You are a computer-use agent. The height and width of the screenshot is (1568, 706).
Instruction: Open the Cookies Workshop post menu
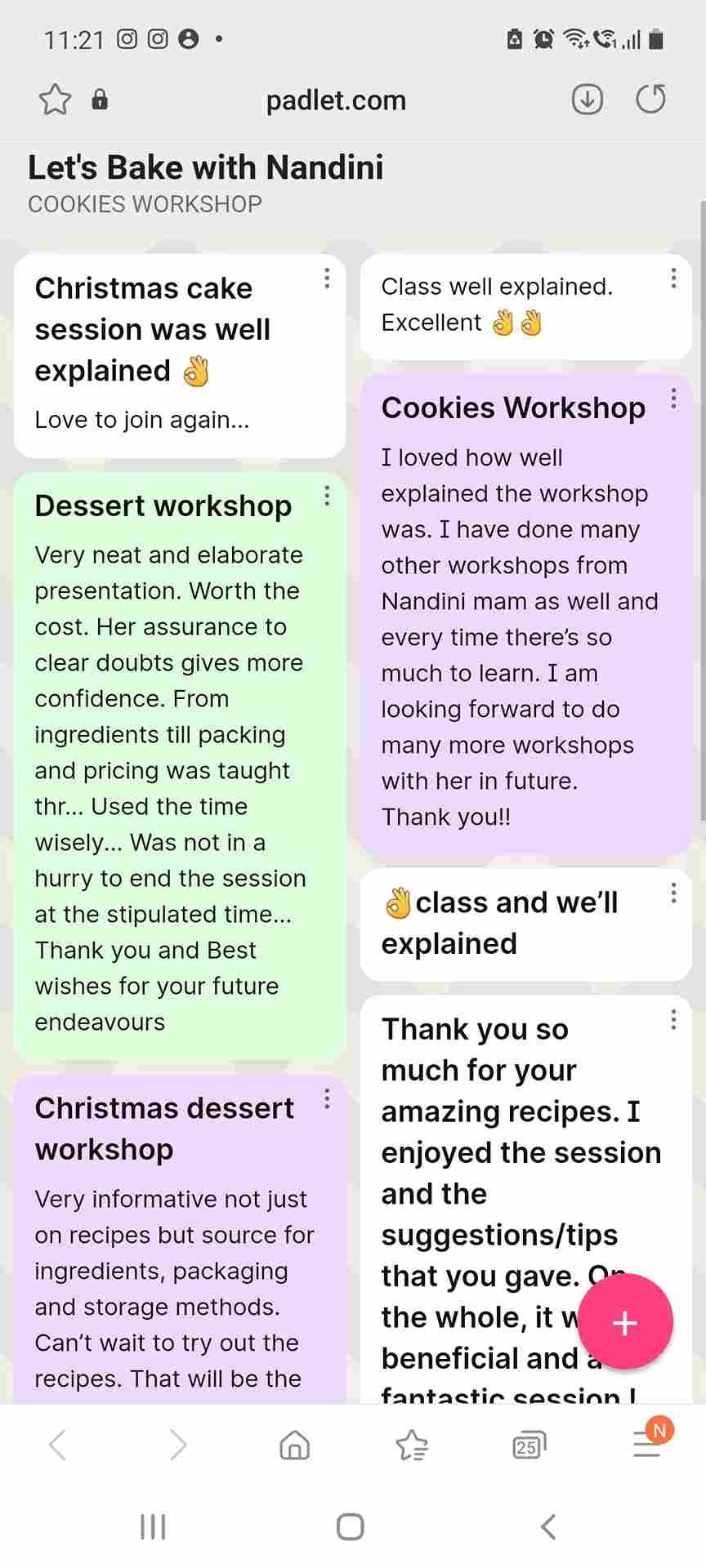673,399
